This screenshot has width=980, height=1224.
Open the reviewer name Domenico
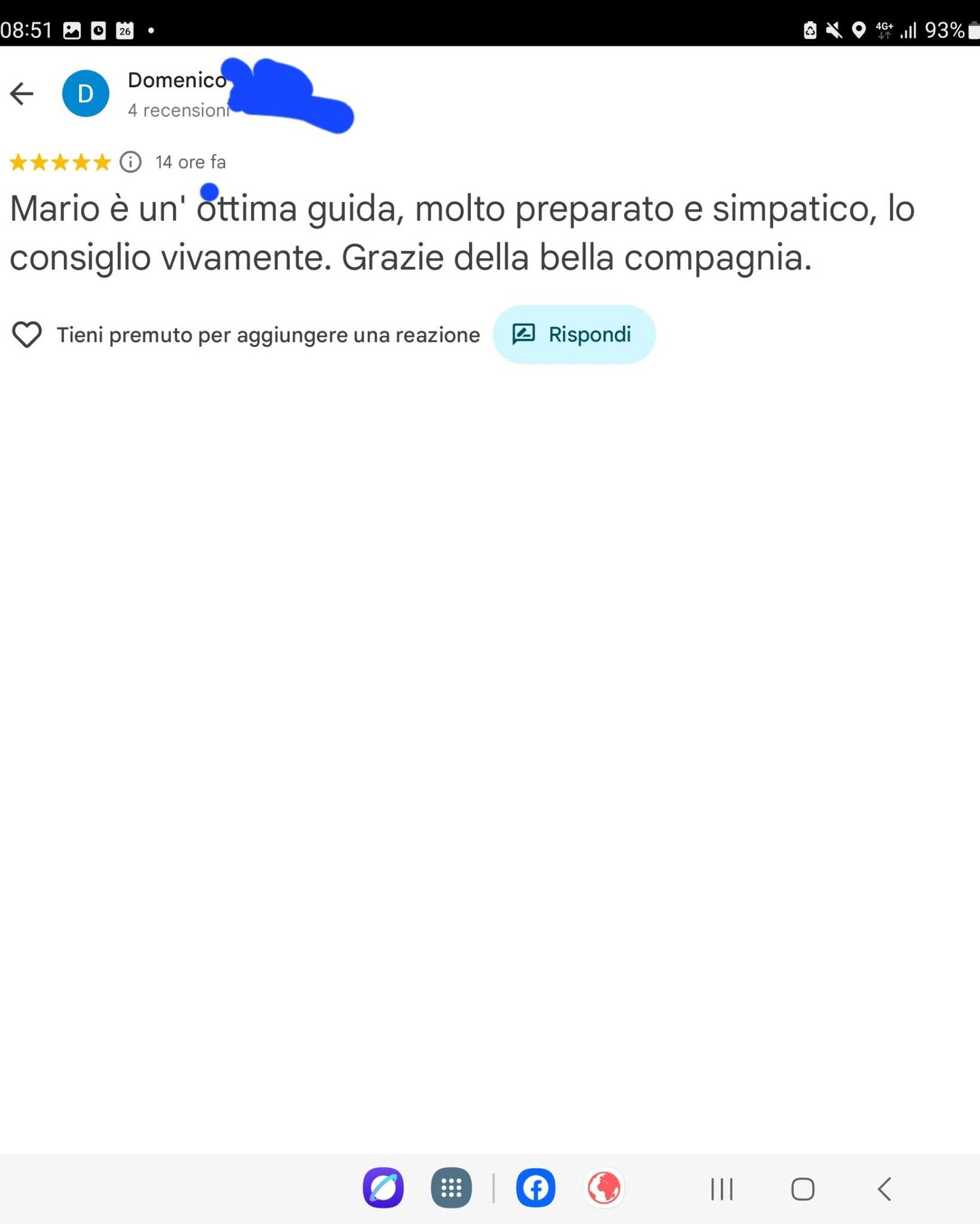click(177, 80)
